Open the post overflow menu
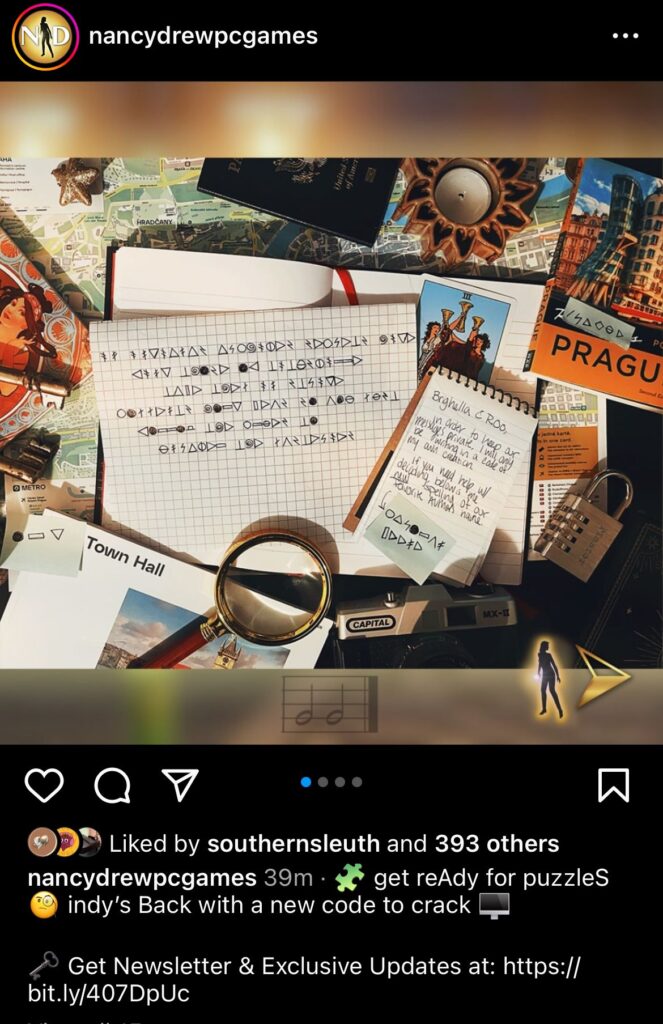 [625, 36]
